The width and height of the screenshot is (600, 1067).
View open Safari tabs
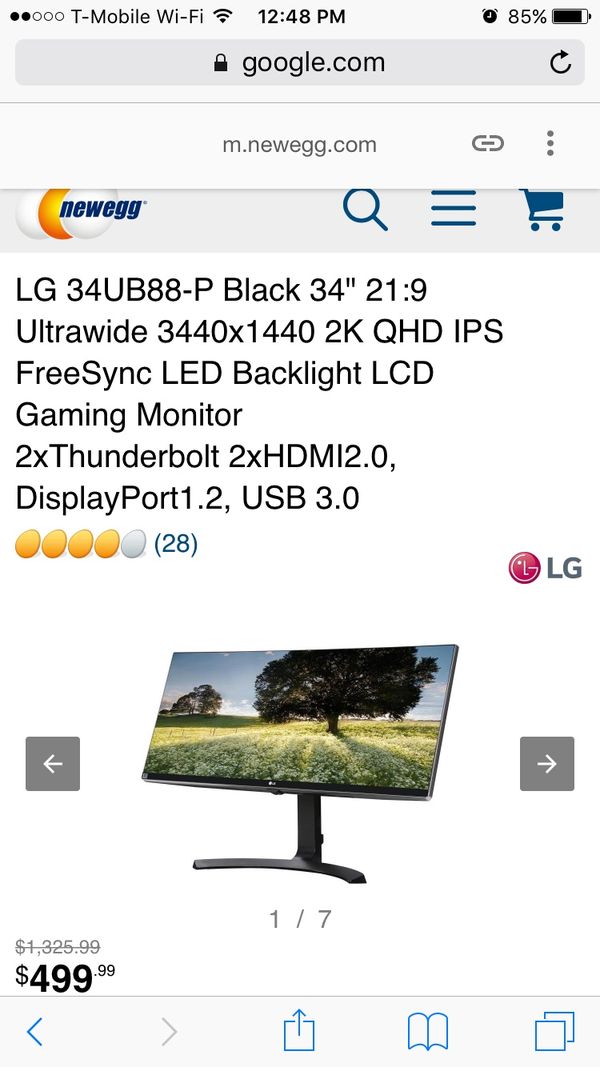pyautogui.click(x=554, y=1032)
